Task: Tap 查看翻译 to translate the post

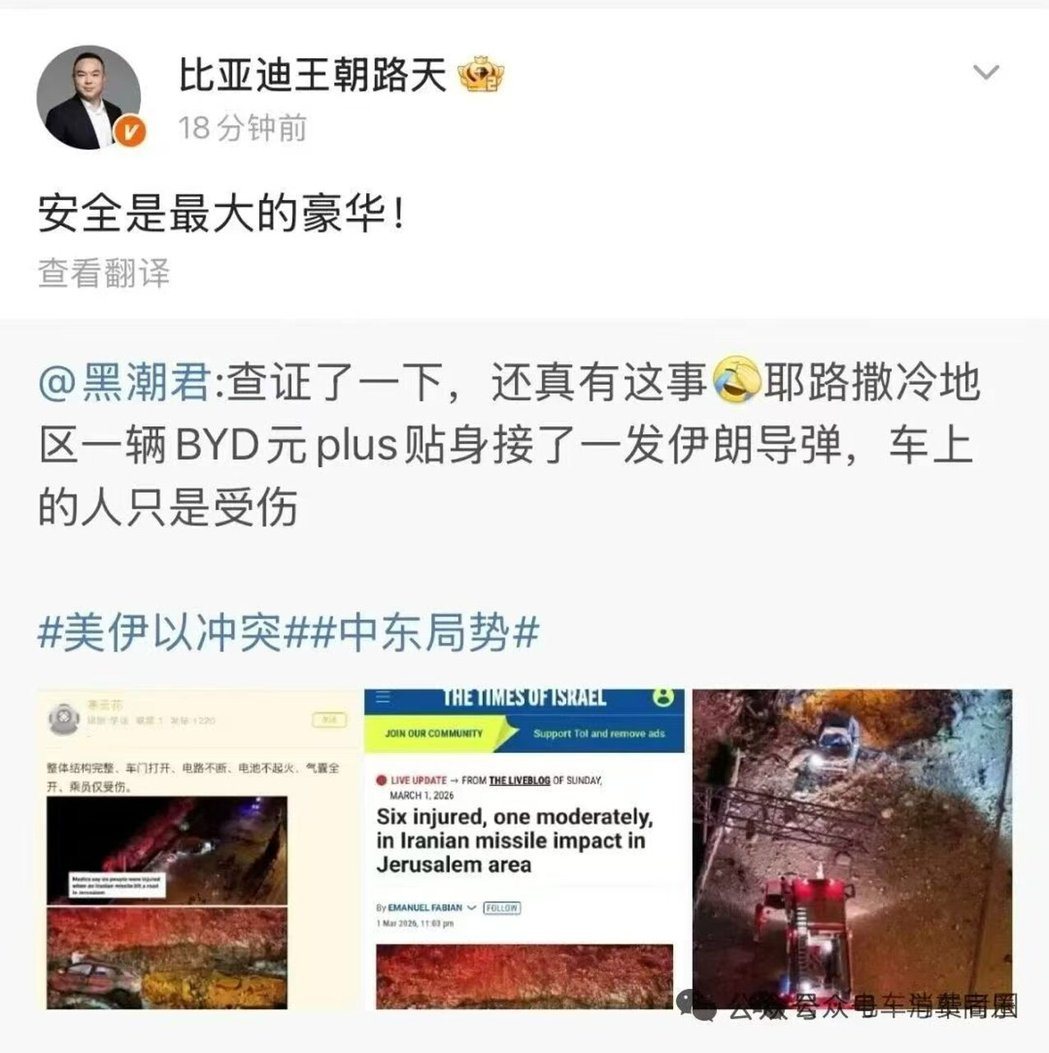Action: pos(104,273)
